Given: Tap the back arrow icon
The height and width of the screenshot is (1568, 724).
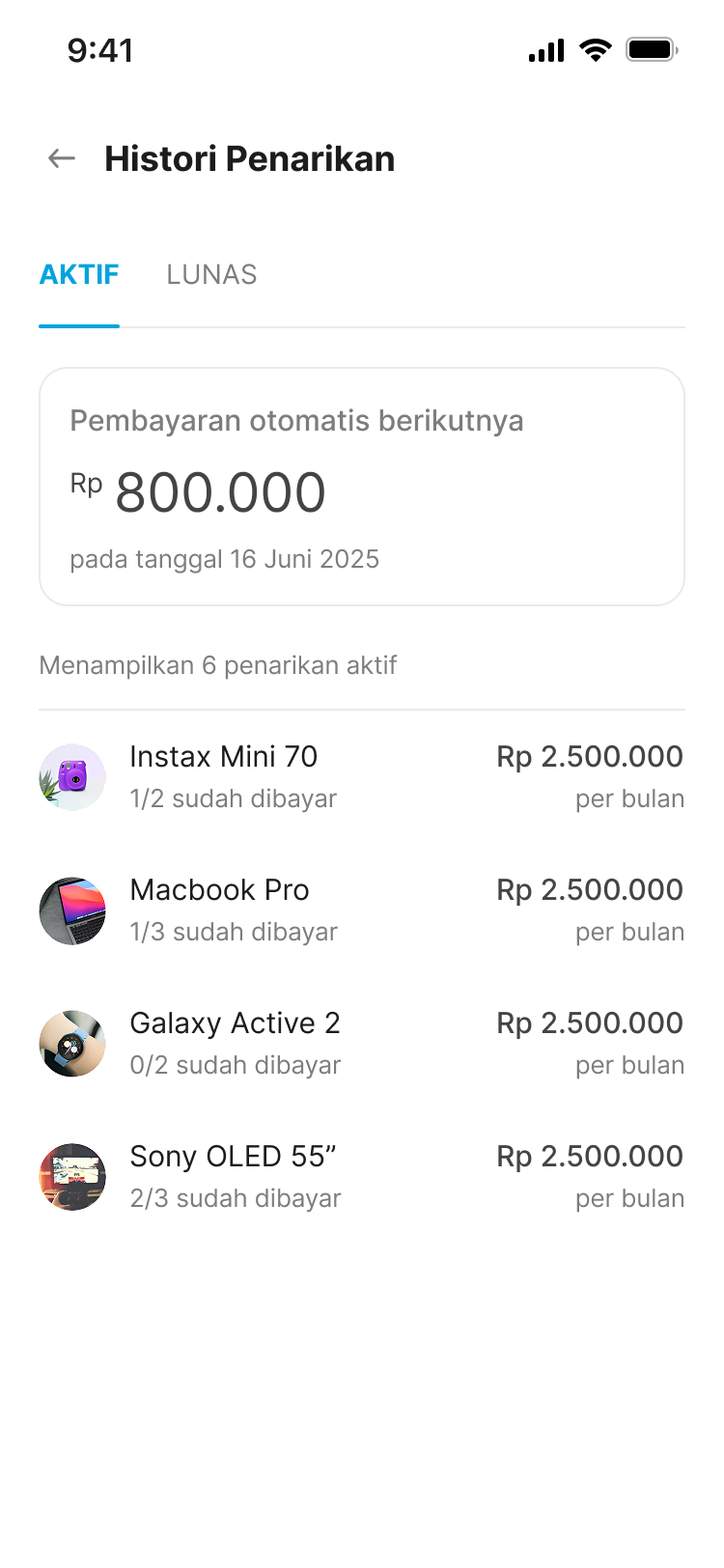Looking at the screenshot, I should pyautogui.click(x=59, y=157).
